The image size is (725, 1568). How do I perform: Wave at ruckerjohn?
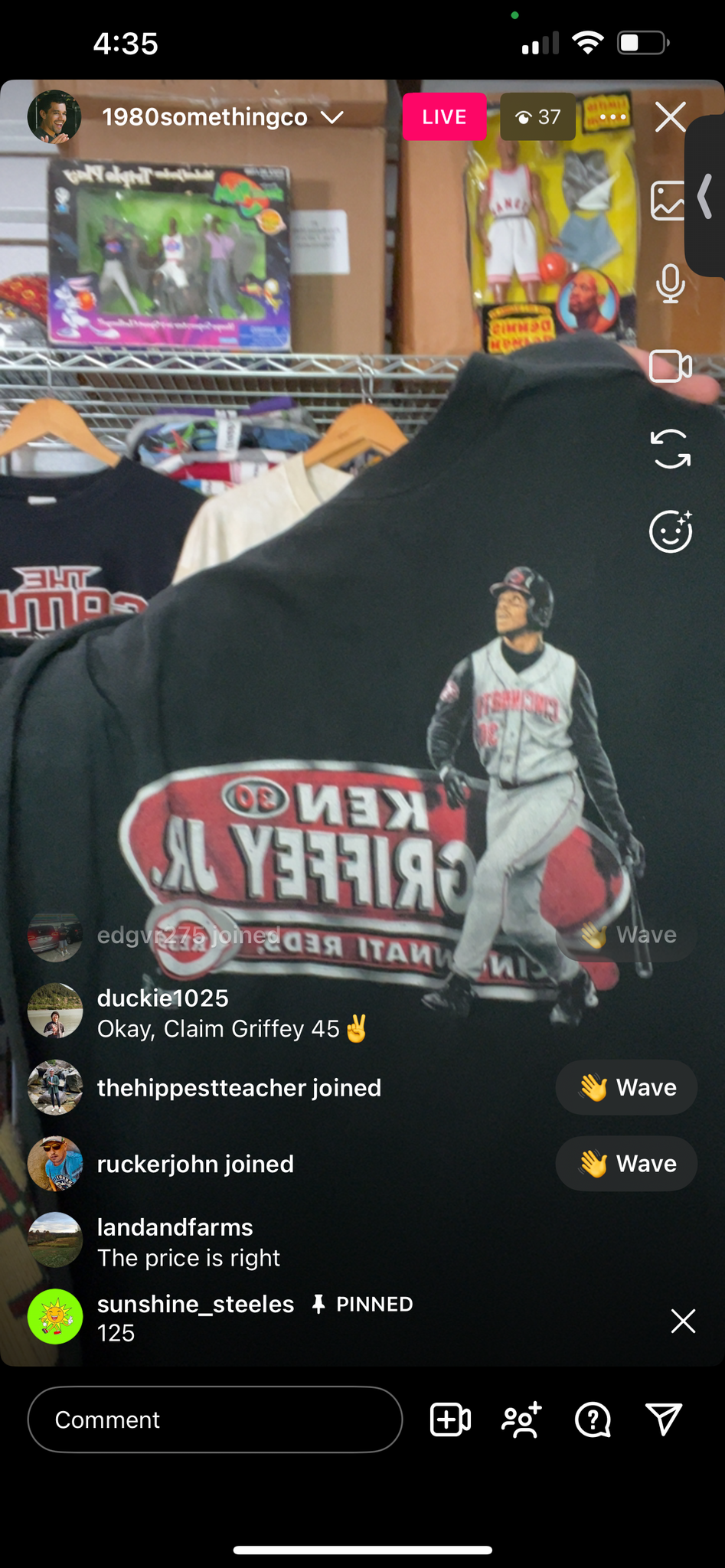click(x=626, y=1164)
